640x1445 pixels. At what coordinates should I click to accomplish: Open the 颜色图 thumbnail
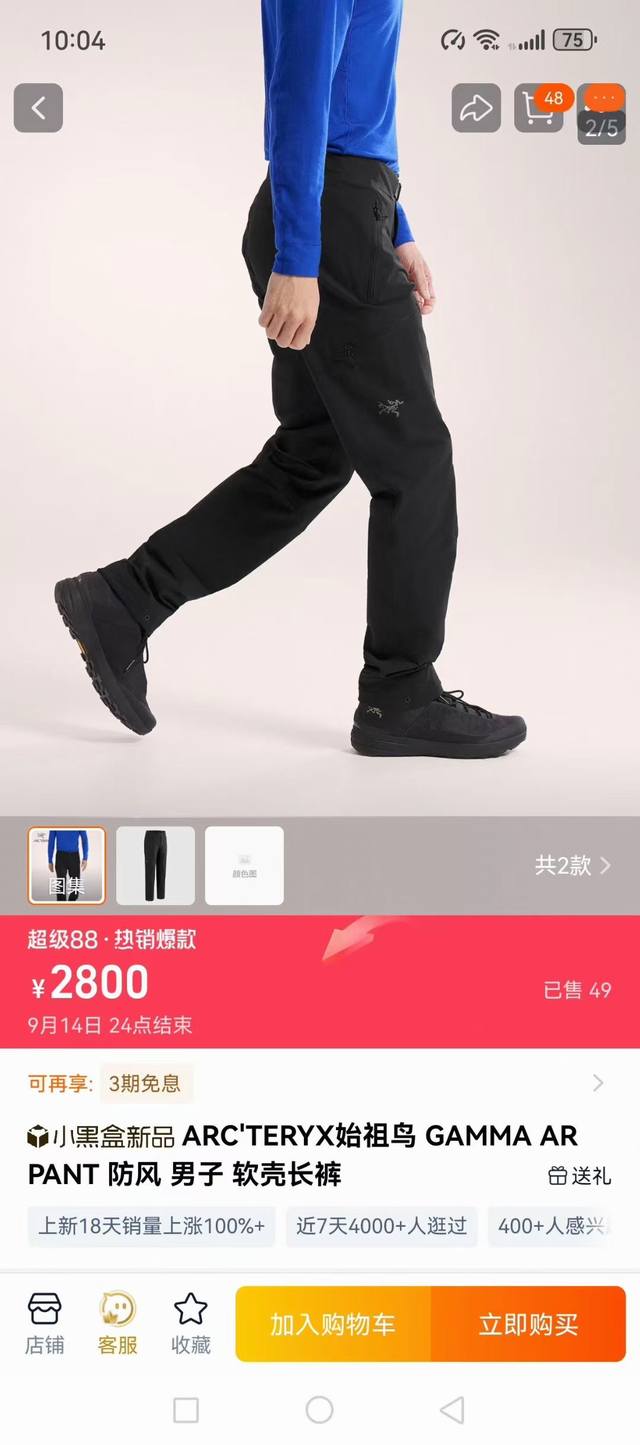(x=244, y=866)
